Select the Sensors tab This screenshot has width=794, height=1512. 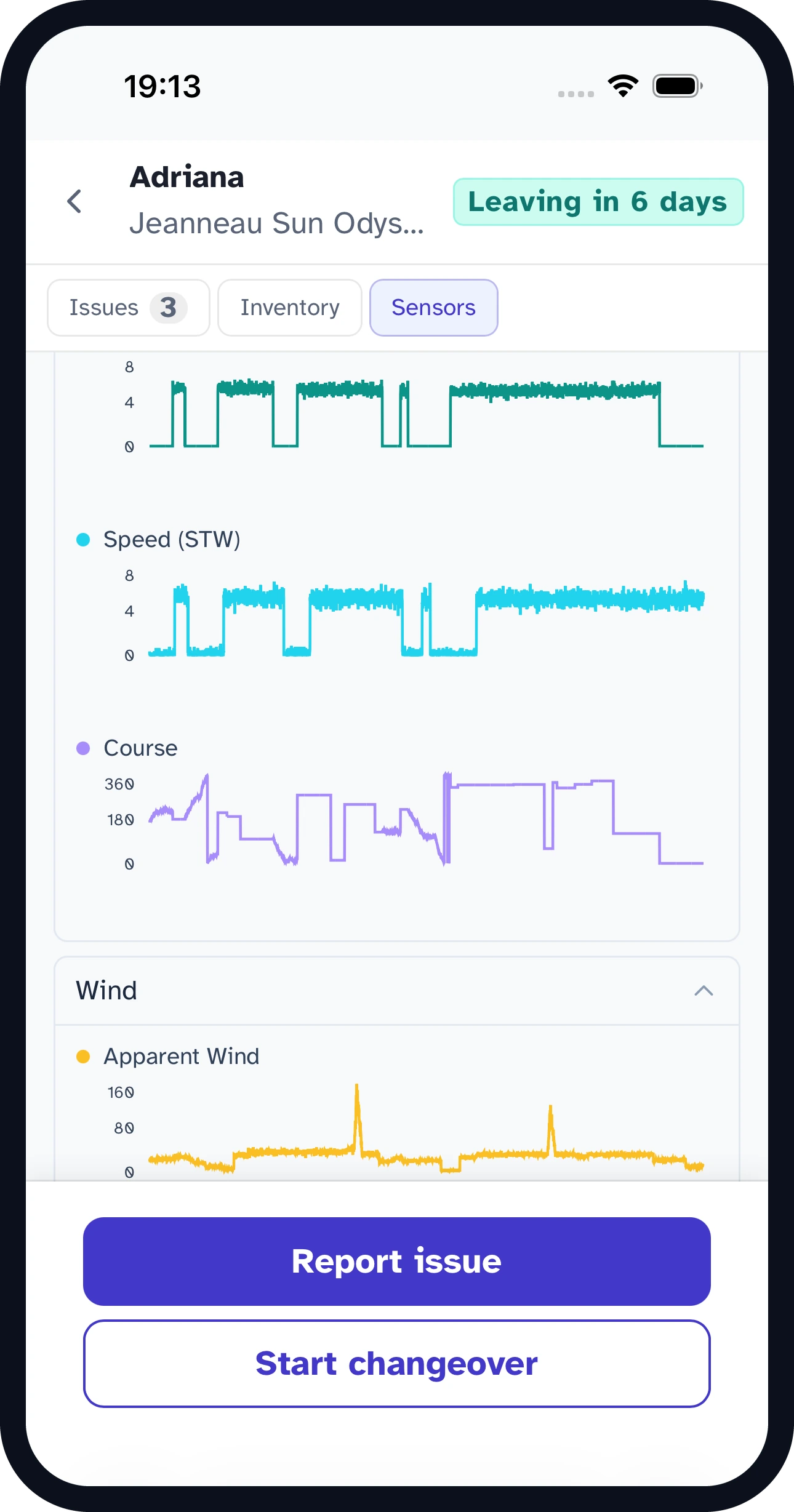[433, 308]
